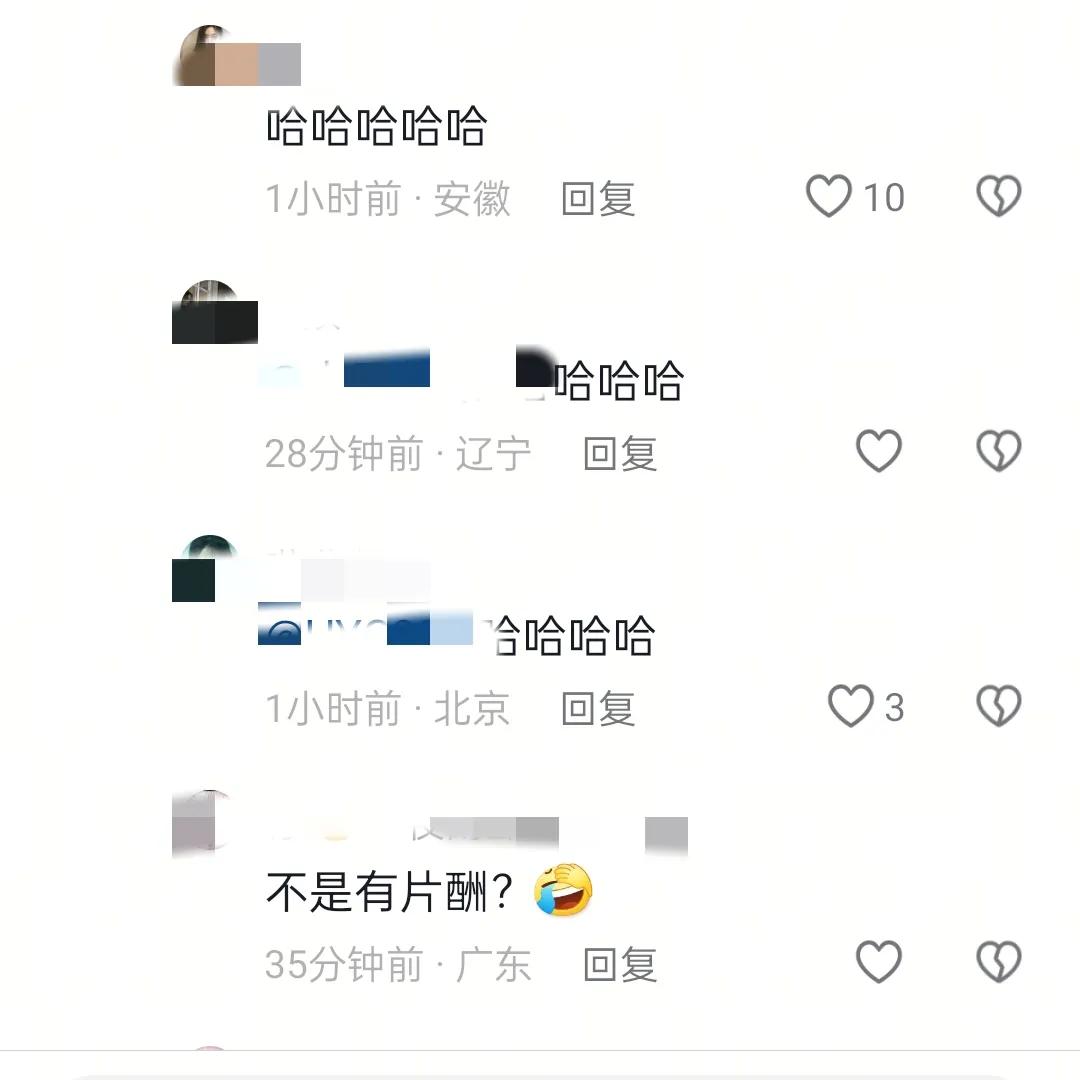The width and height of the screenshot is (1080, 1080).
Task: Like the comment from 辽宁
Action: click(x=879, y=451)
